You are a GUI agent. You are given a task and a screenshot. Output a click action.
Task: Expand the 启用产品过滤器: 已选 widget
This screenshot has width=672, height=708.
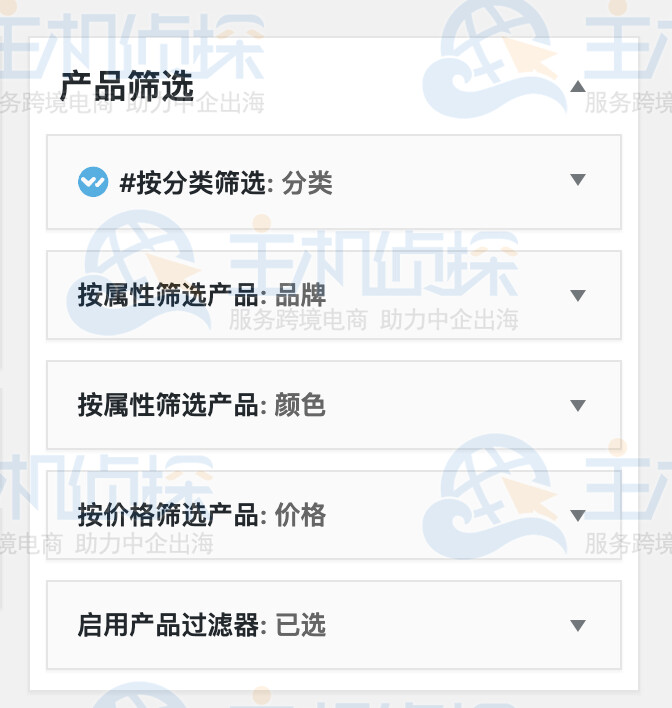[x=577, y=626]
